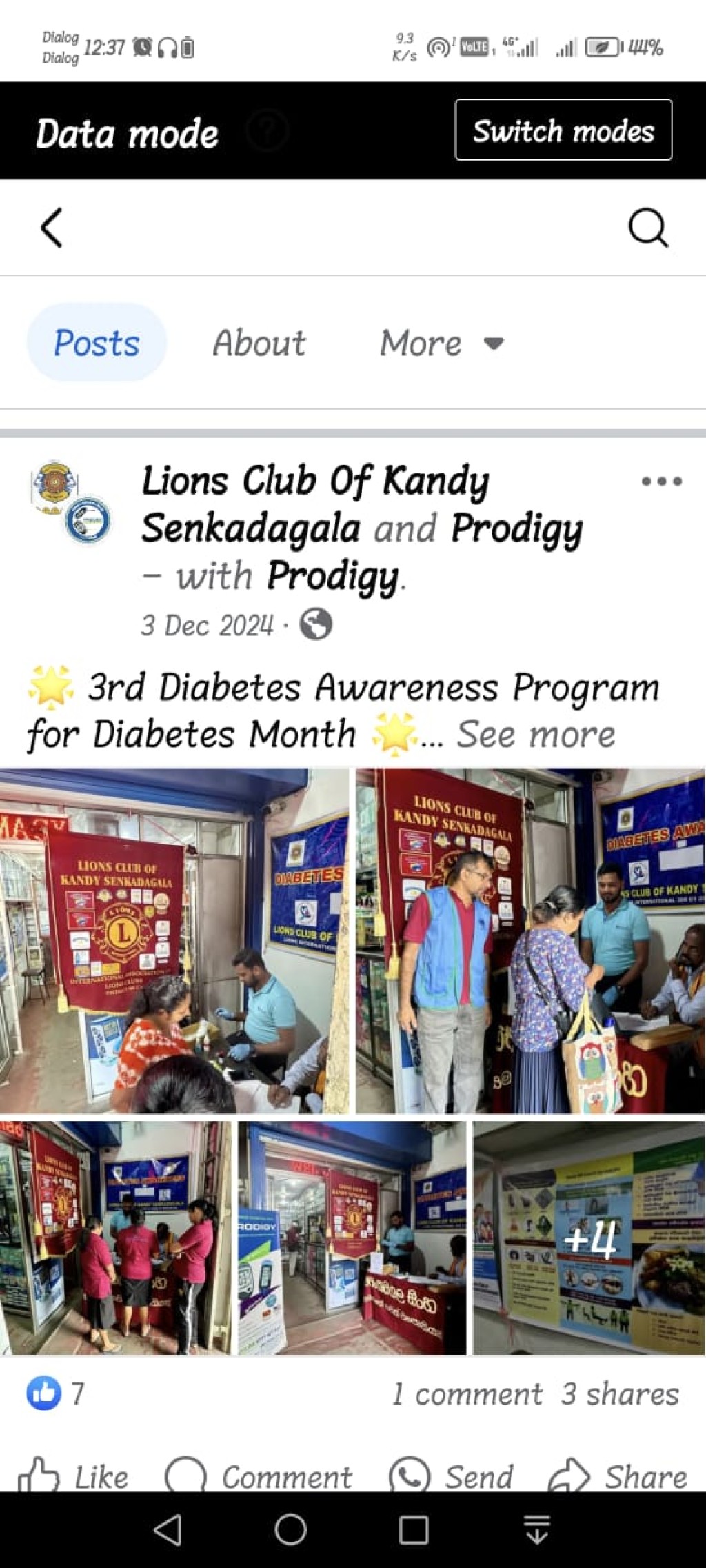Expand the More dropdown

tap(442, 343)
